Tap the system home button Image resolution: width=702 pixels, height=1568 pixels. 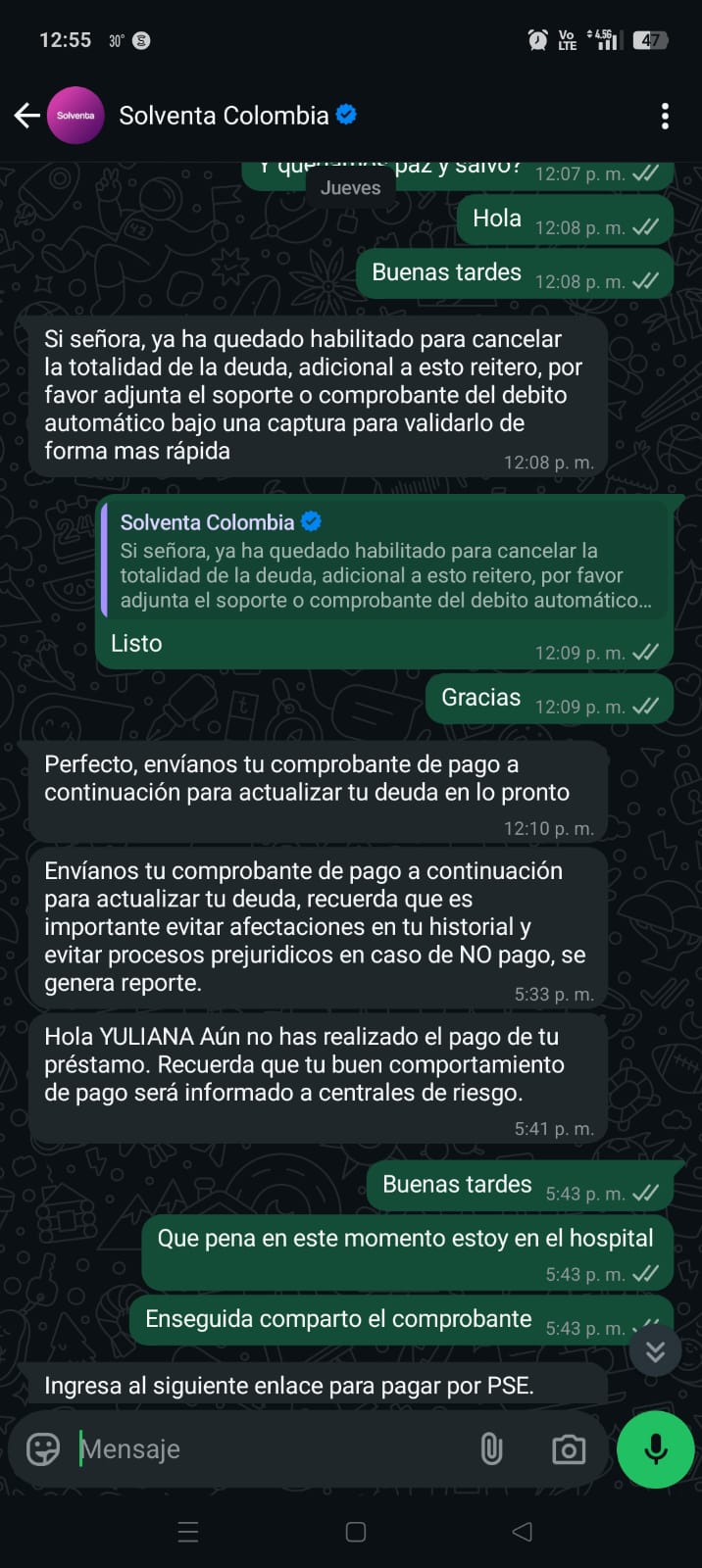click(x=356, y=1532)
